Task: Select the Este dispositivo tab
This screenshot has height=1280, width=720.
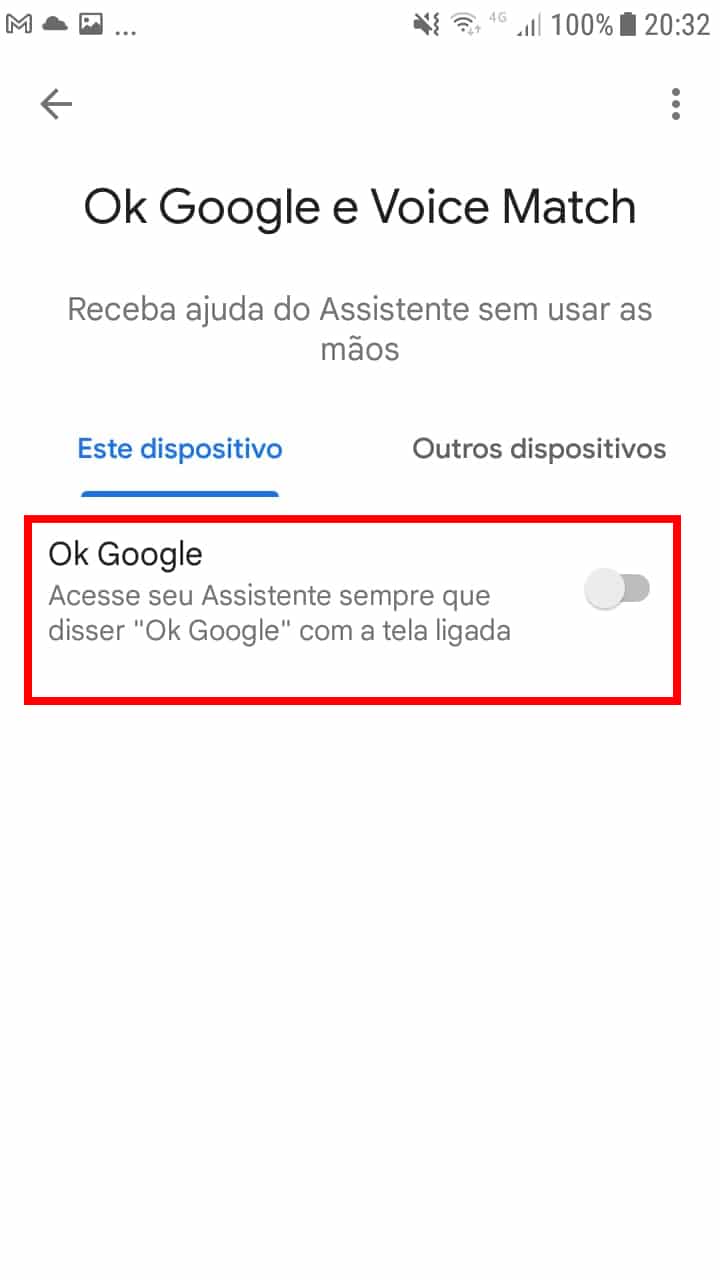Action: coord(180,449)
